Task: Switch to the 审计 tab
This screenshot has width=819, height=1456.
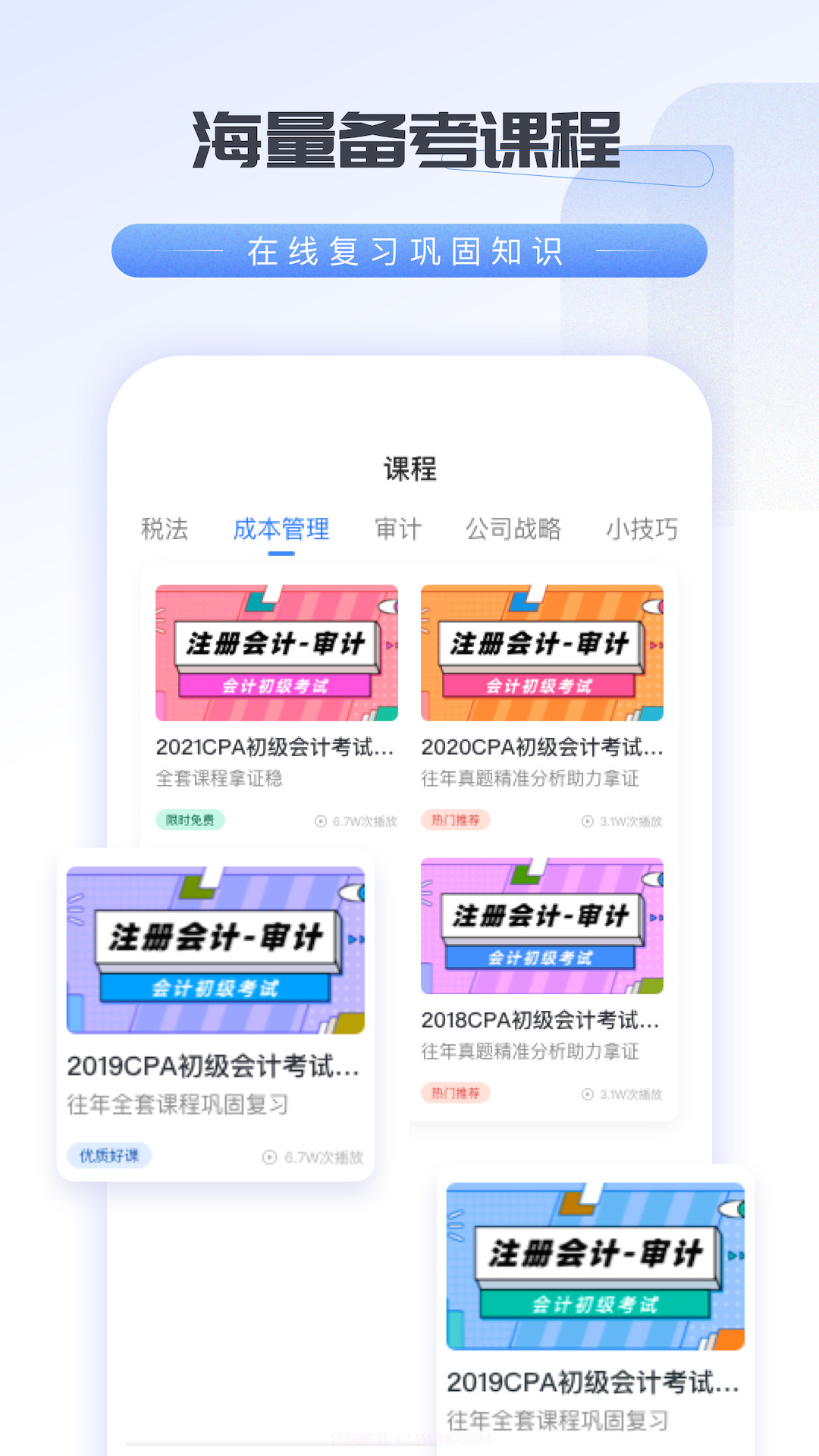Action: [397, 529]
